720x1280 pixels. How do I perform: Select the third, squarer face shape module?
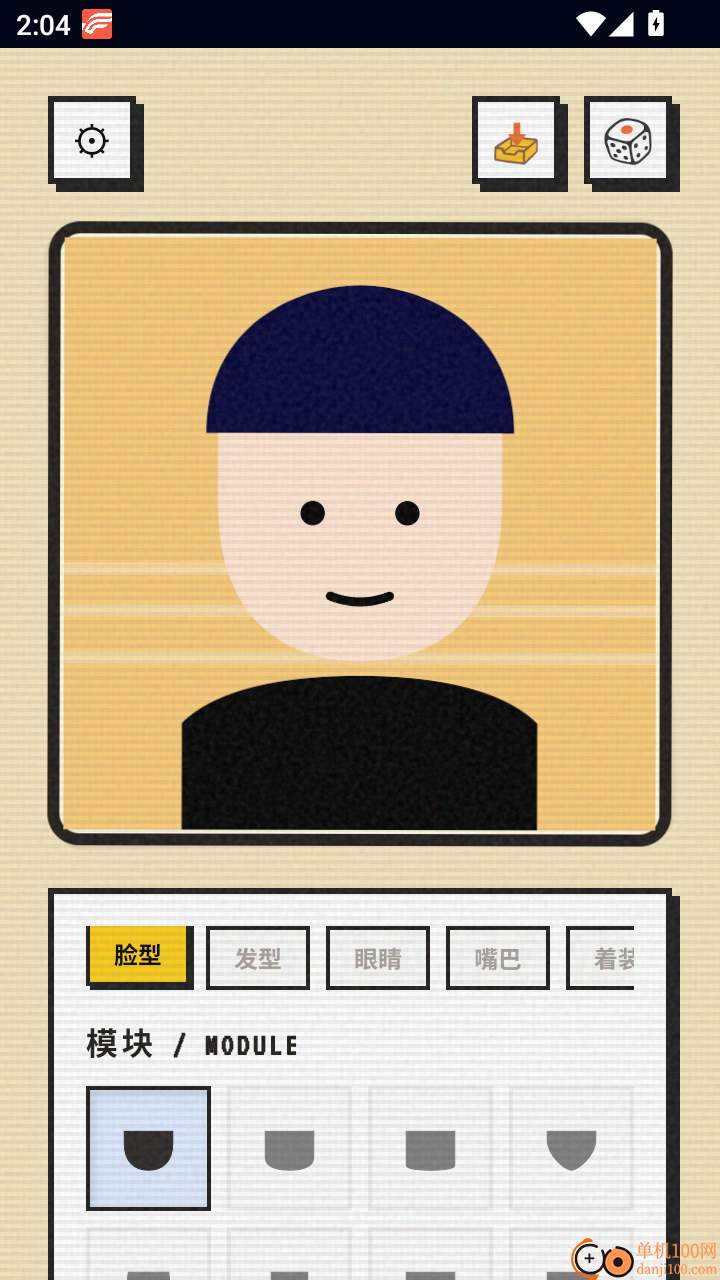point(430,1148)
